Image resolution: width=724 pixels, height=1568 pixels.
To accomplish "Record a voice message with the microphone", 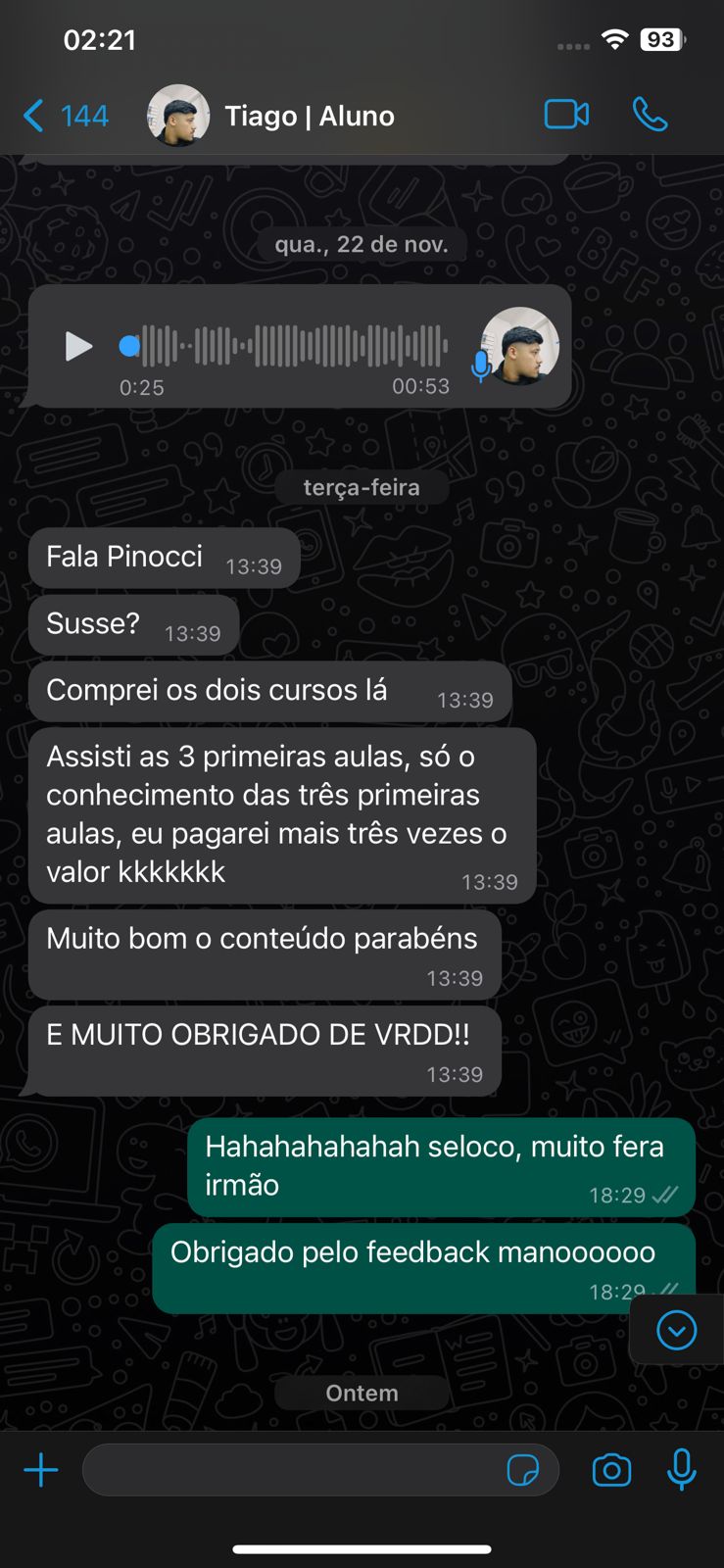I will click(x=682, y=1469).
